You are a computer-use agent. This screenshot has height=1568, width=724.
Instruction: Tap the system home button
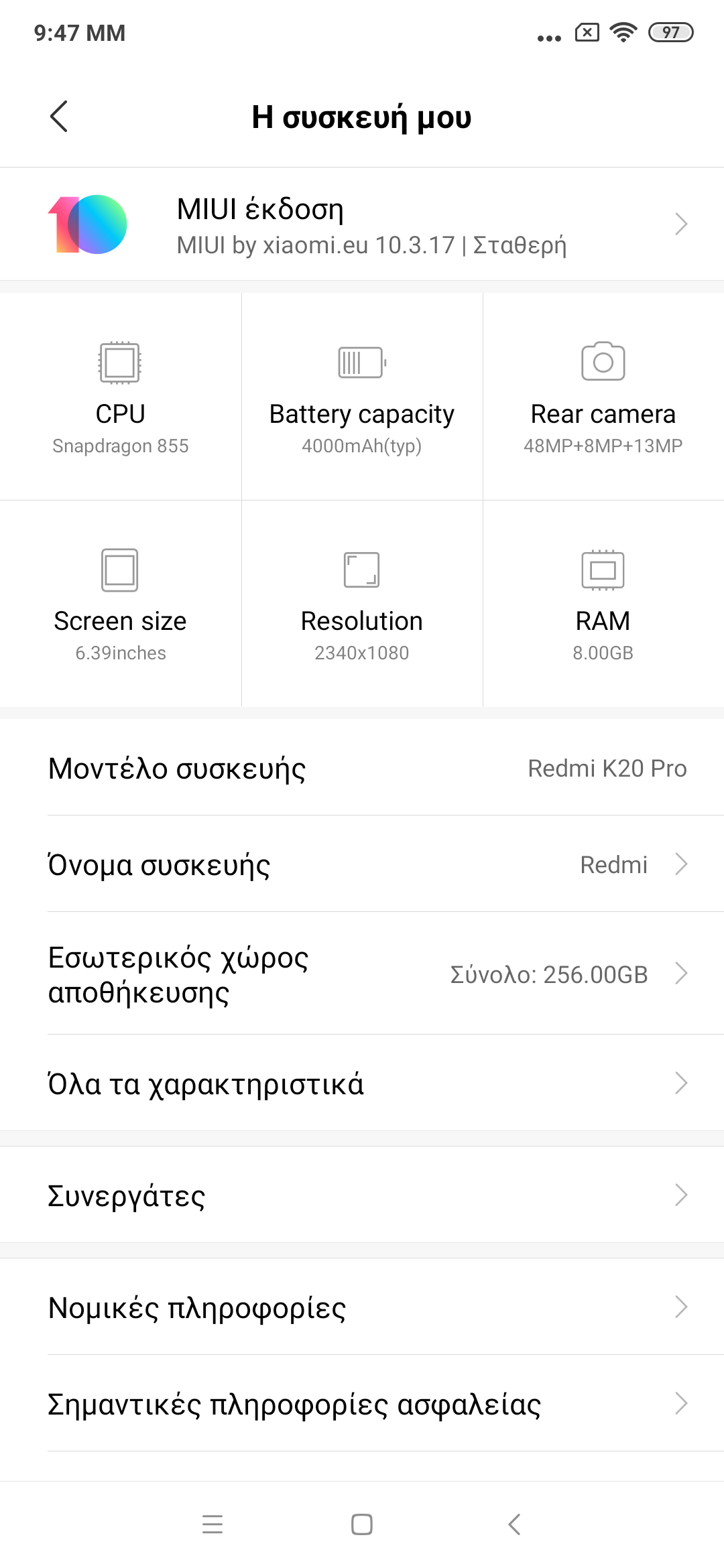362,1524
